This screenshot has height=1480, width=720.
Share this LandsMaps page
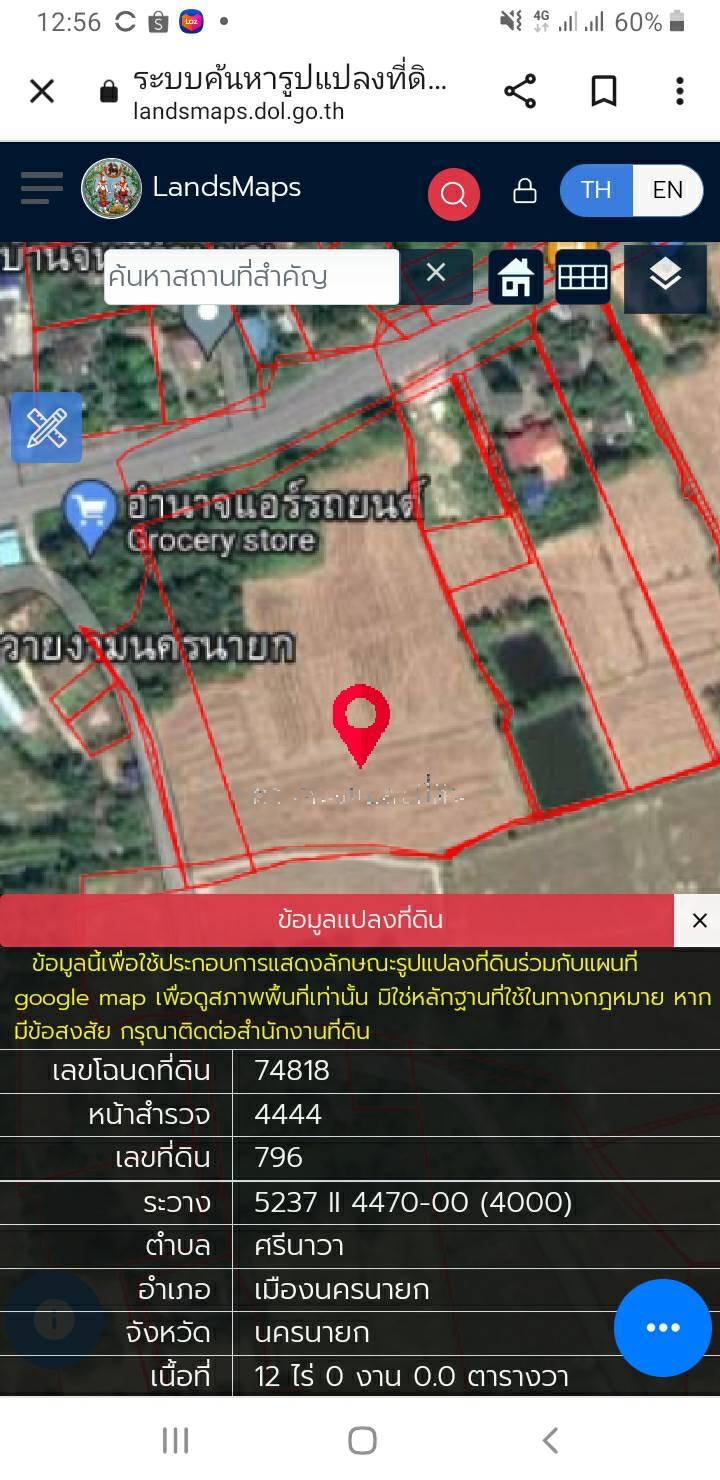coord(520,92)
